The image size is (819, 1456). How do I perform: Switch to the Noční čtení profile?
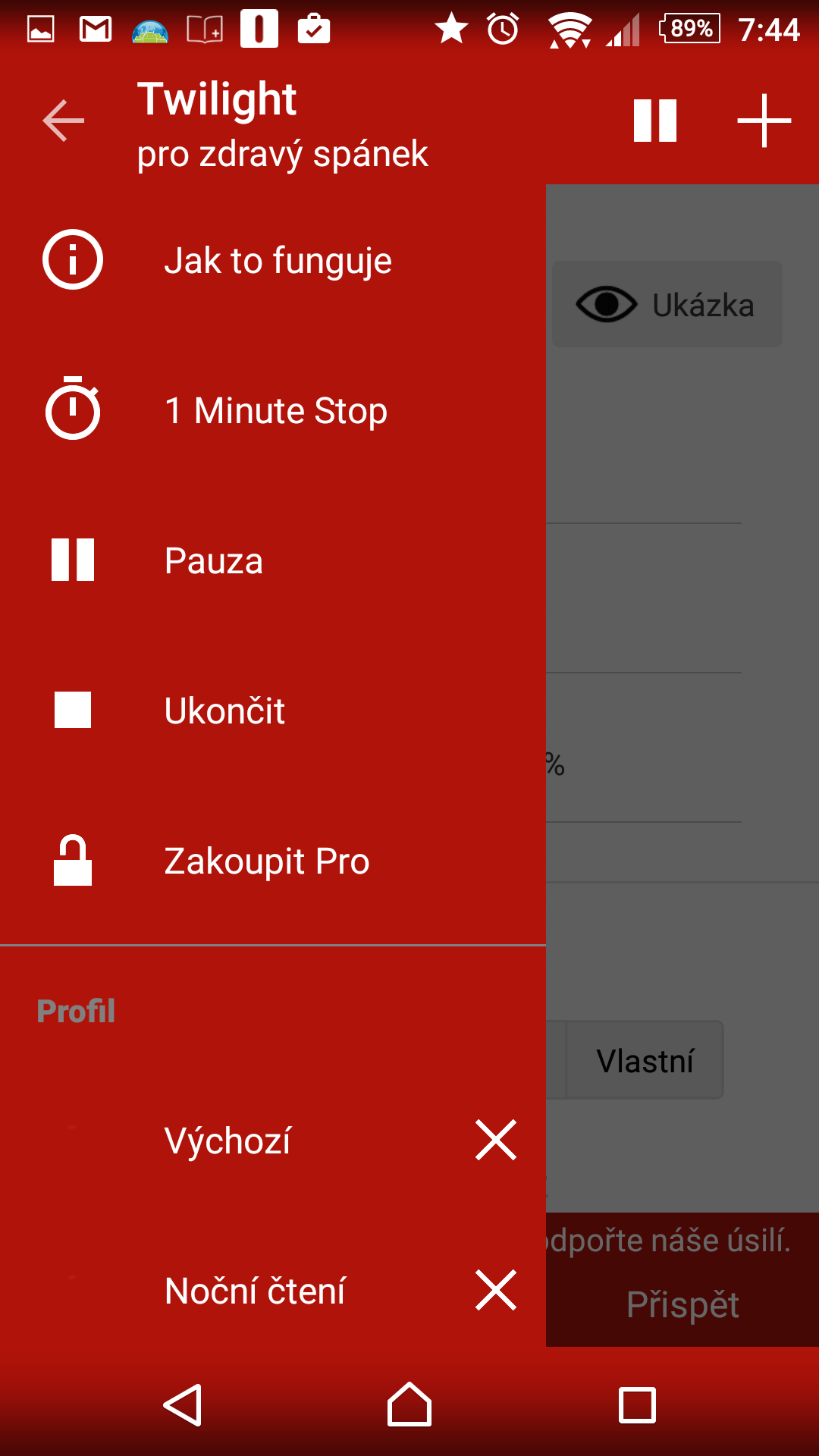tap(227, 1291)
